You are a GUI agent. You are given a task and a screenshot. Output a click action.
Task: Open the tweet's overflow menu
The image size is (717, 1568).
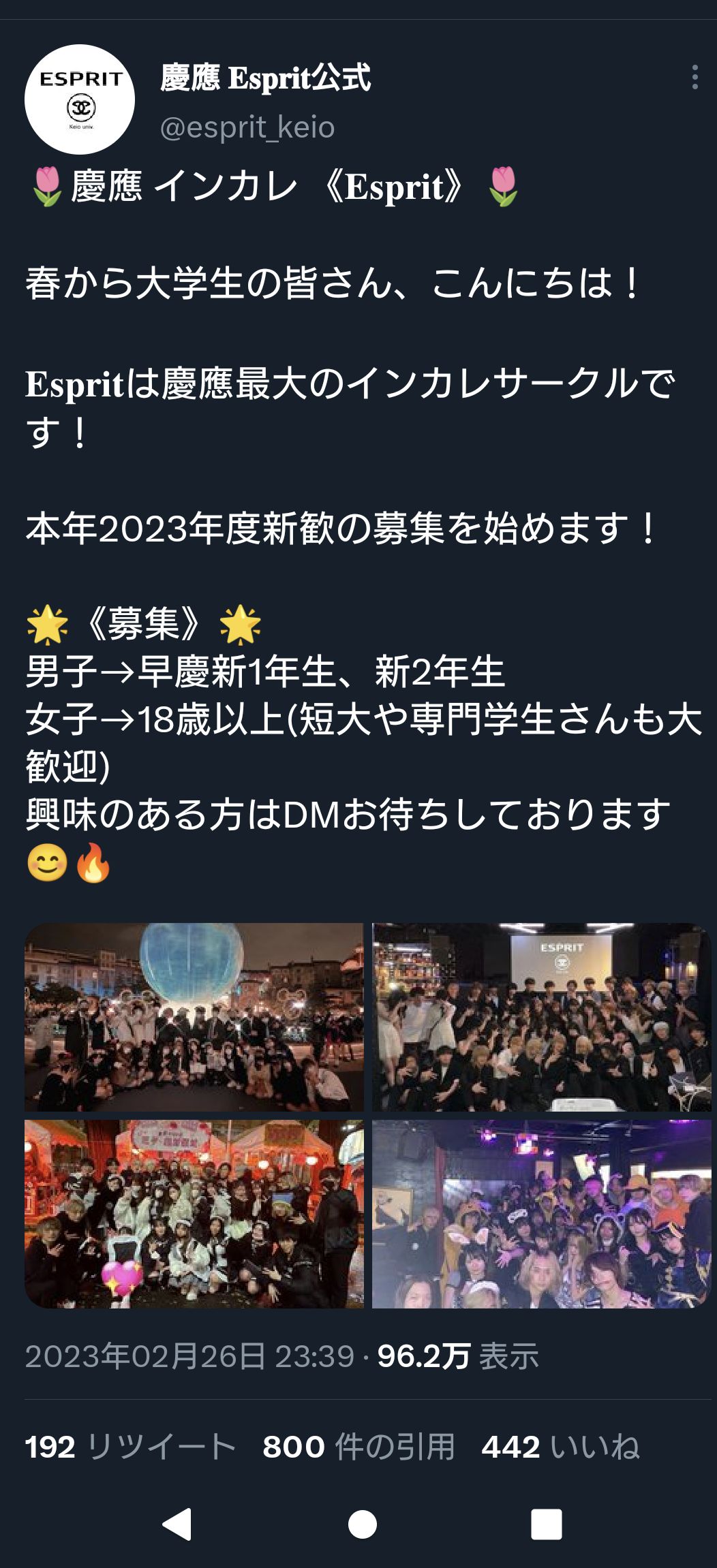click(695, 77)
